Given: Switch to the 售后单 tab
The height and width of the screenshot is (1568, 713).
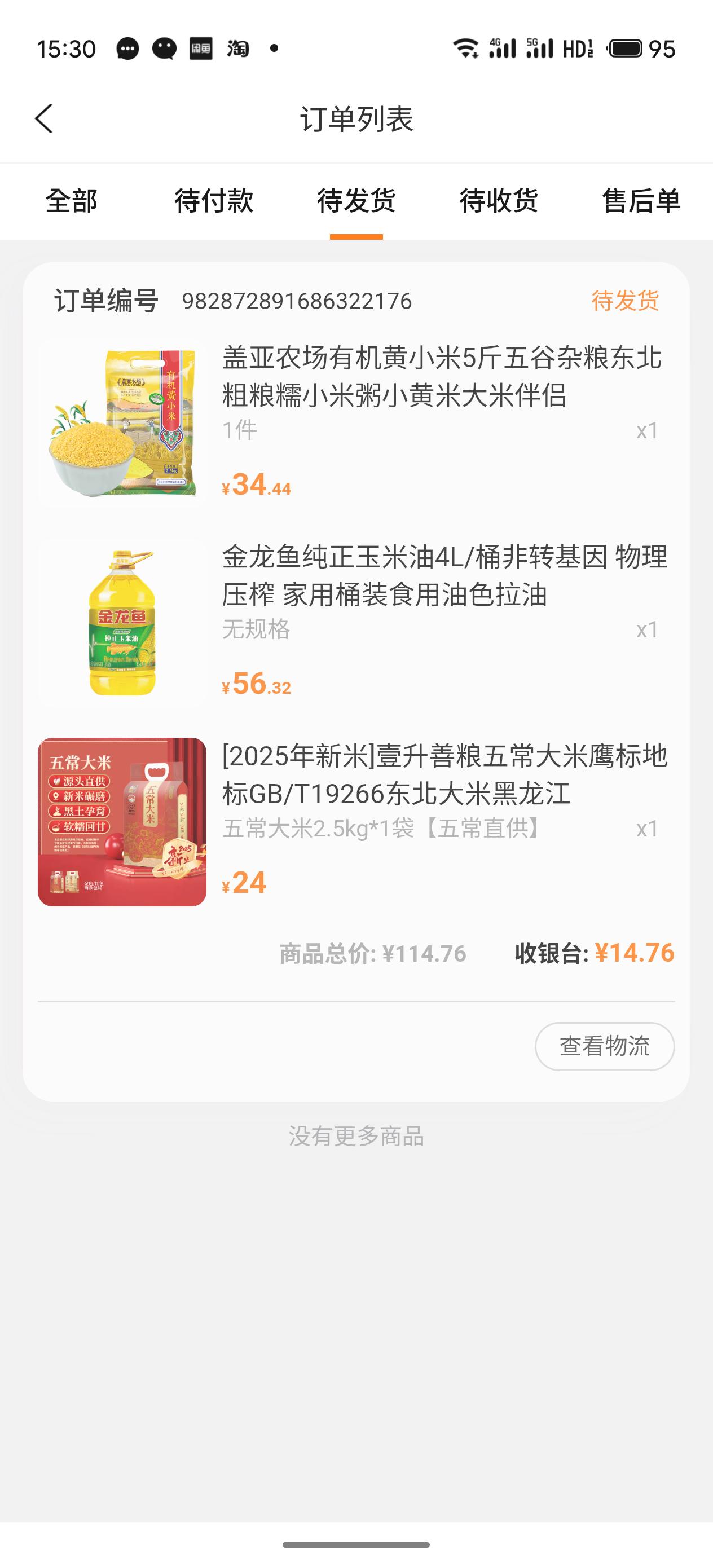Looking at the screenshot, I should click(641, 202).
